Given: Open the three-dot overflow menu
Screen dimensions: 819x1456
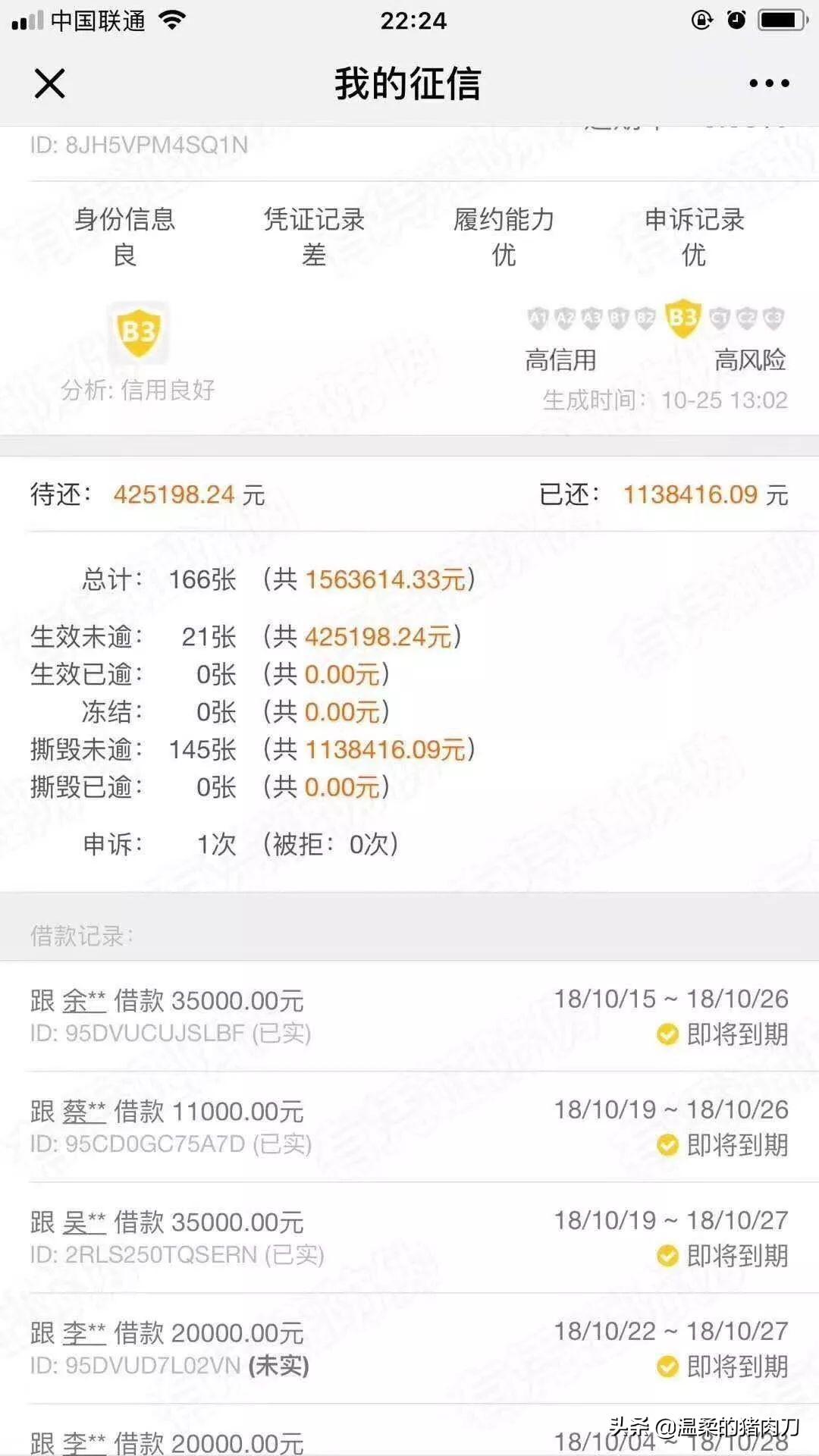Looking at the screenshot, I should point(769,83).
